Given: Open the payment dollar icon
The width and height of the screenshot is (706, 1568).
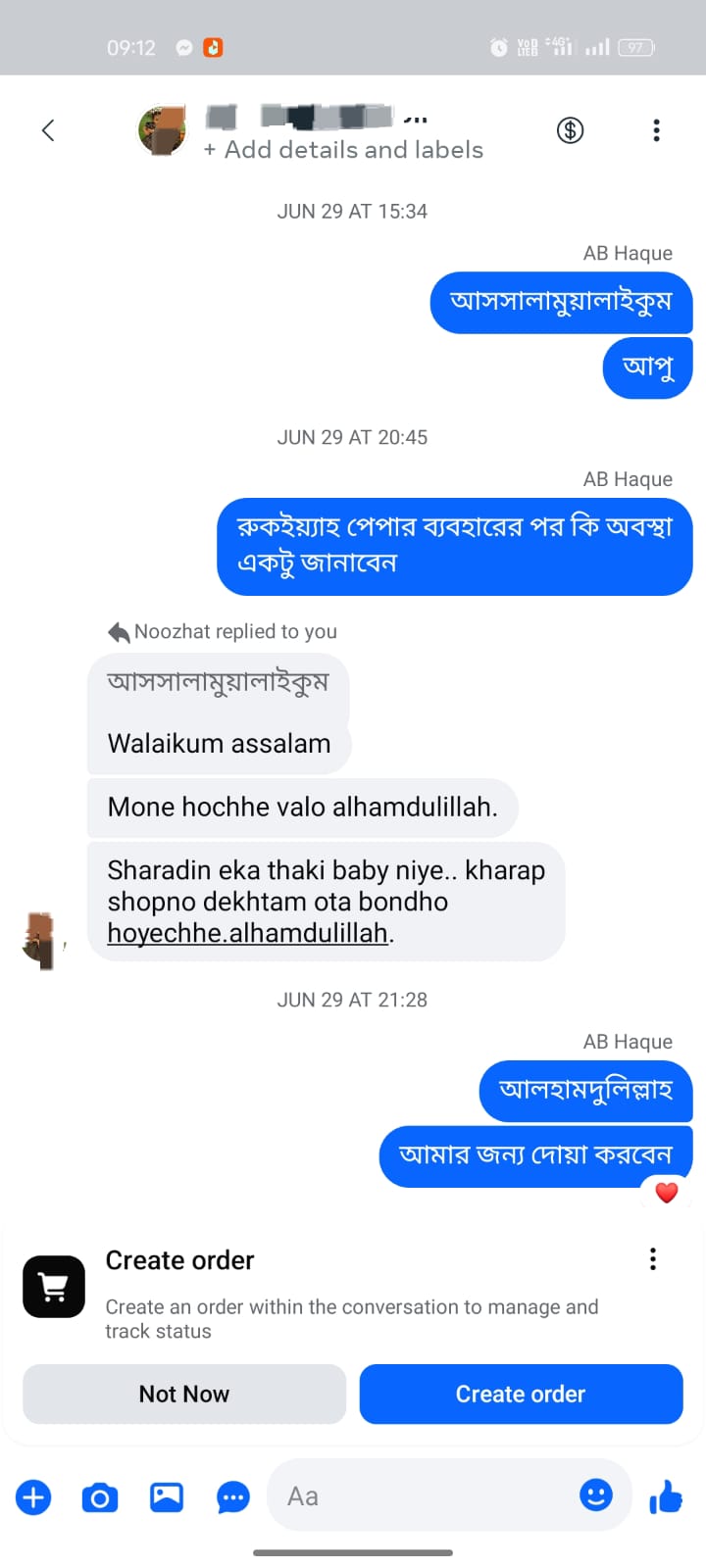Looking at the screenshot, I should coord(570,130).
